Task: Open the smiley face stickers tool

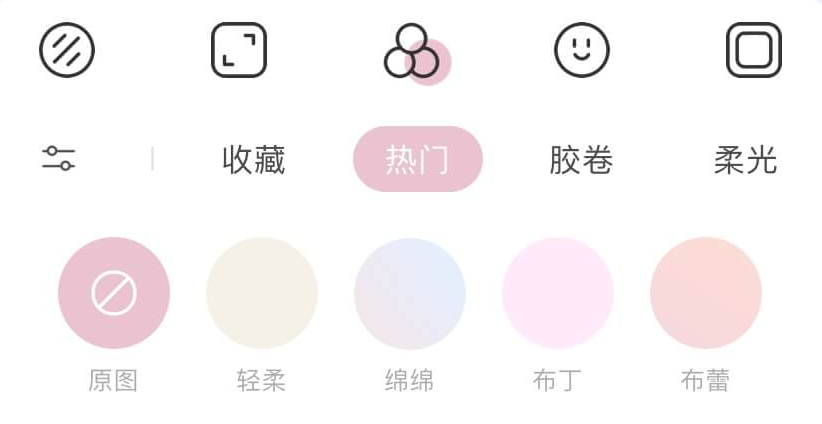Action: pyautogui.click(x=582, y=50)
